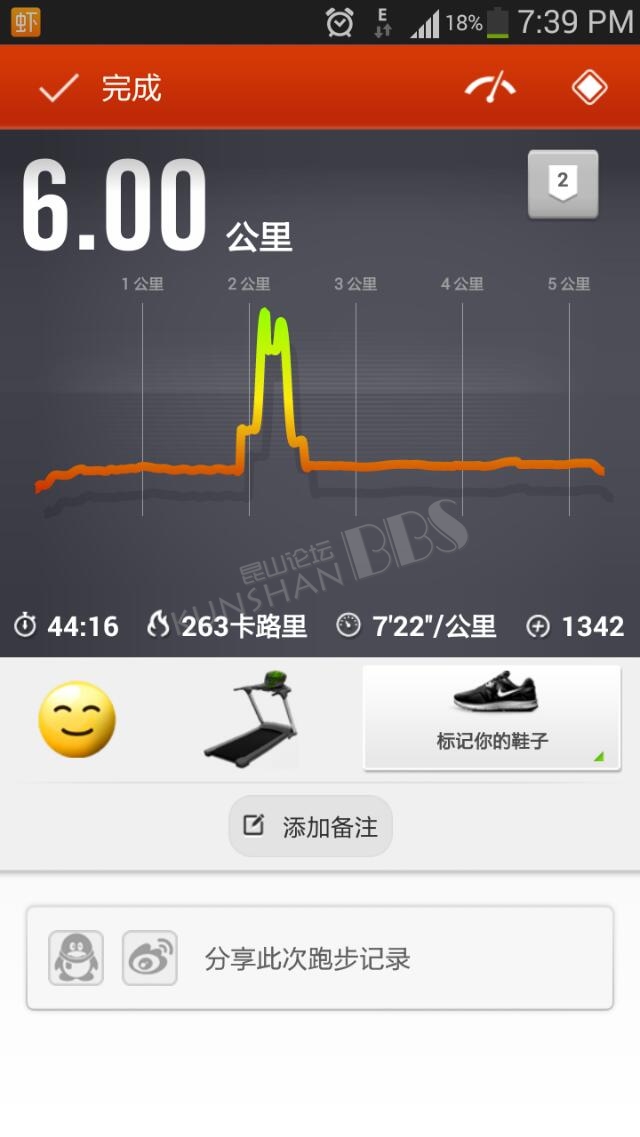Open the pace gauge icon in the top bar
The image size is (640, 1137).
[490, 88]
